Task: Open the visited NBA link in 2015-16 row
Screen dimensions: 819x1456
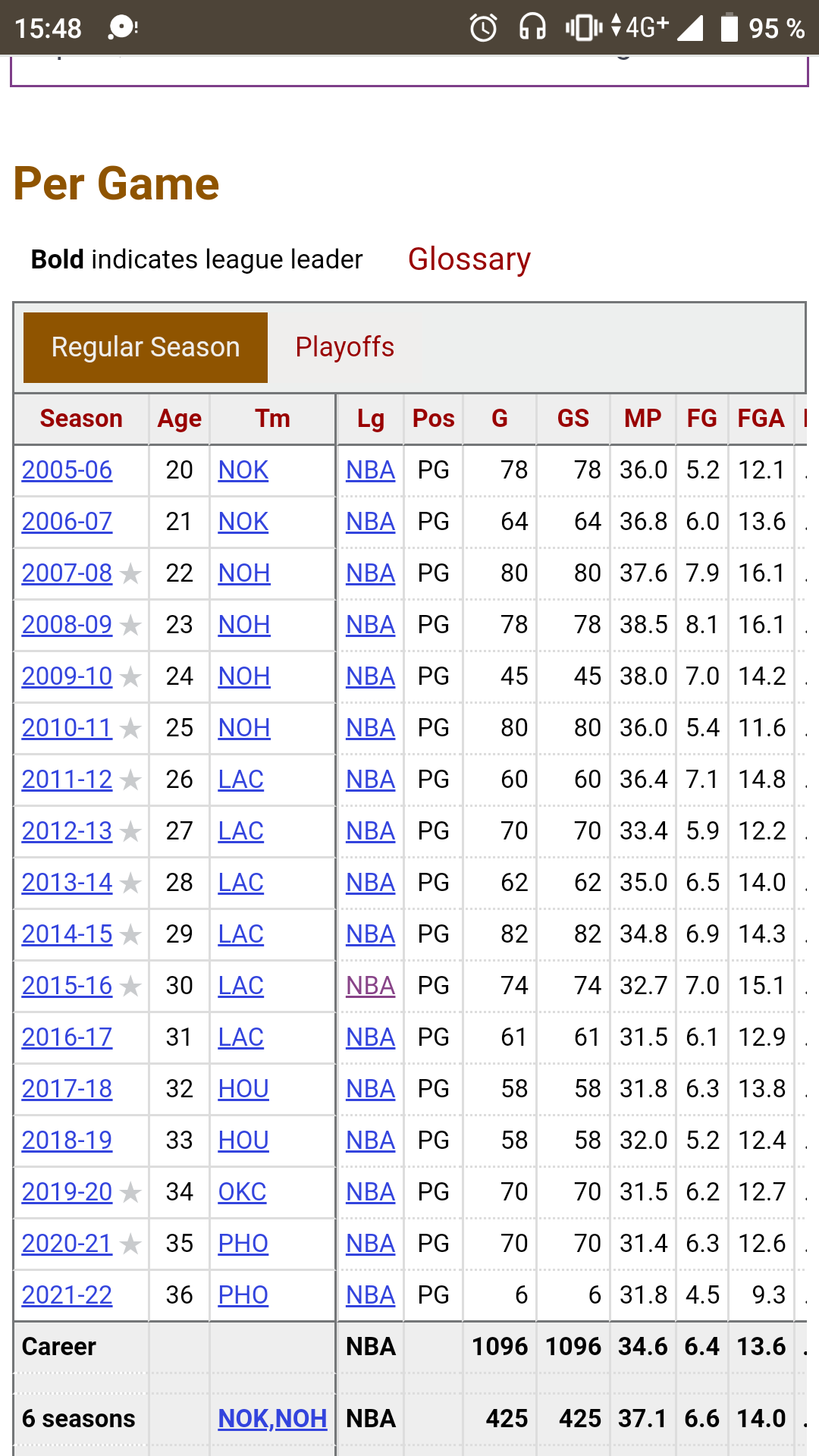Action: [x=370, y=986]
